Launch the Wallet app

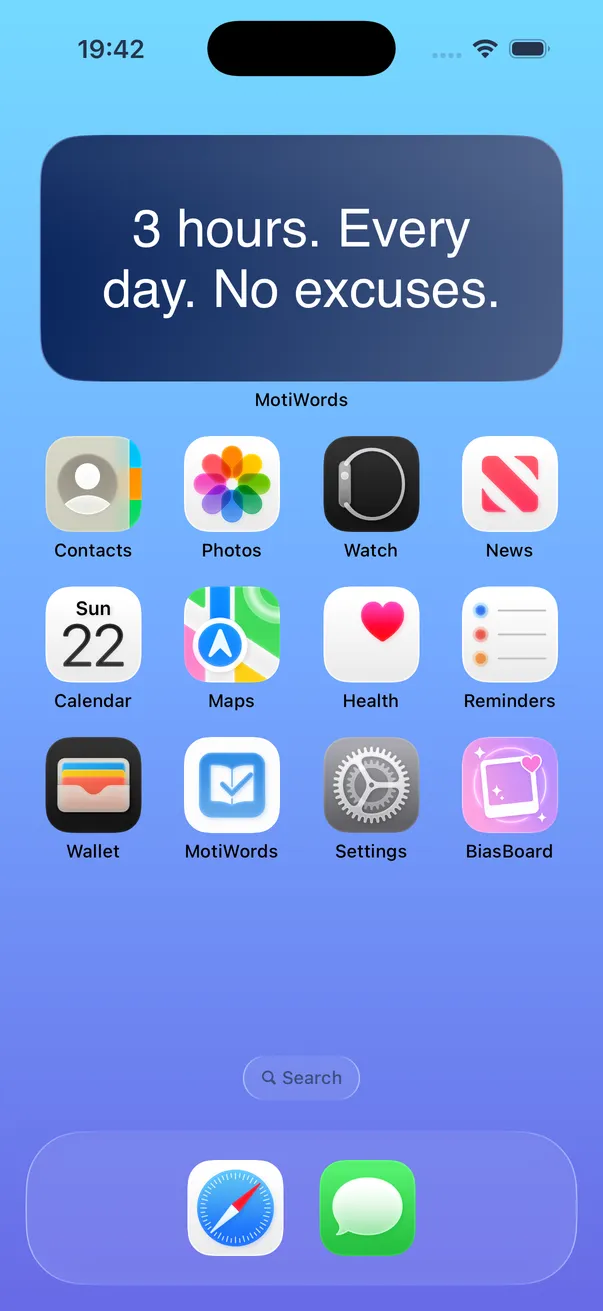click(93, 785)
